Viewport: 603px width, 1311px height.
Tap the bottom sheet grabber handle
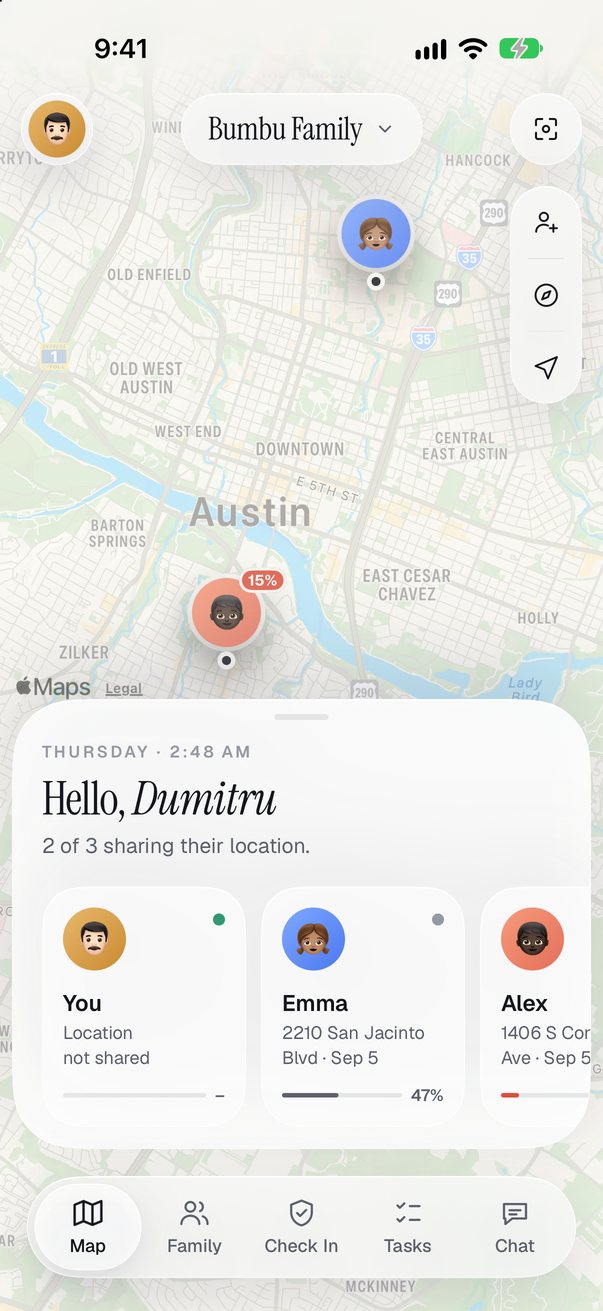[x=301, y=716]
